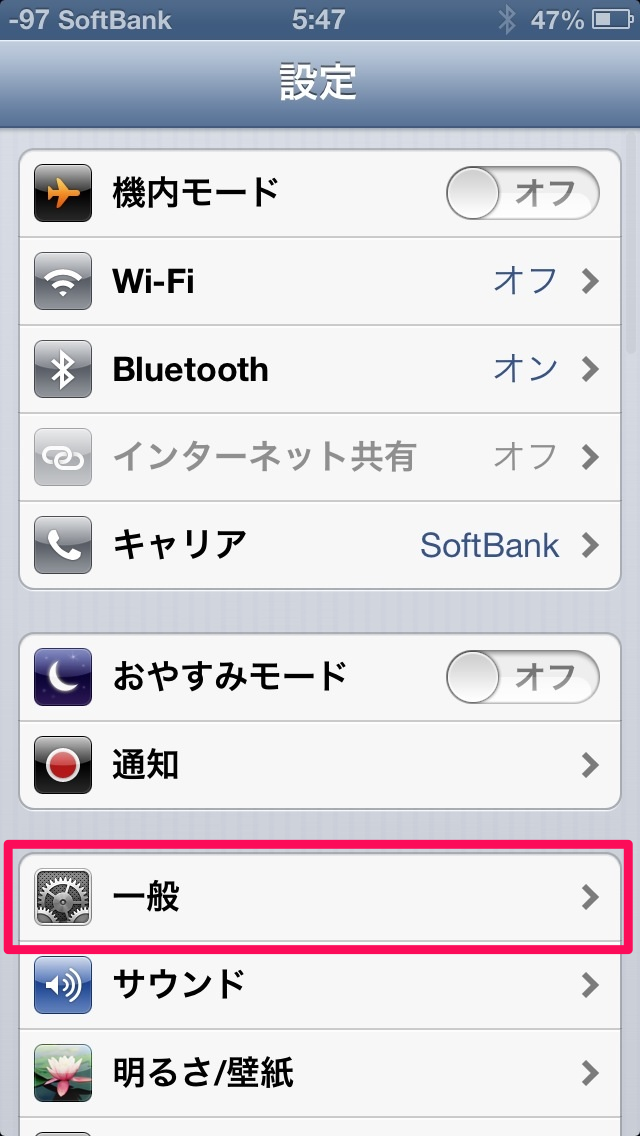640x1136 pixels.
Task: Open the サウンド sound settings
Action: tap(320, 985)
